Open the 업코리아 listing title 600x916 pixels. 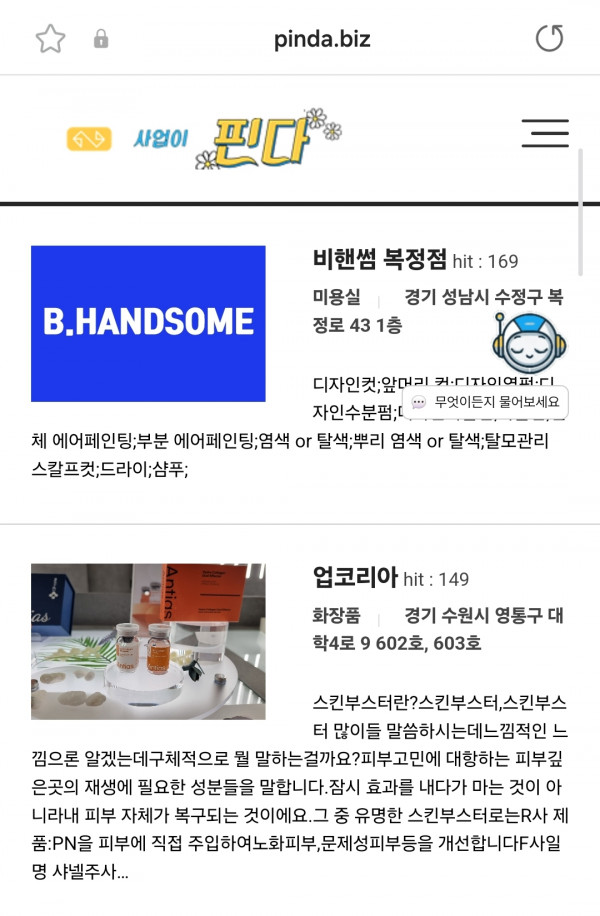pyautogui.click(x=355, y=578)
